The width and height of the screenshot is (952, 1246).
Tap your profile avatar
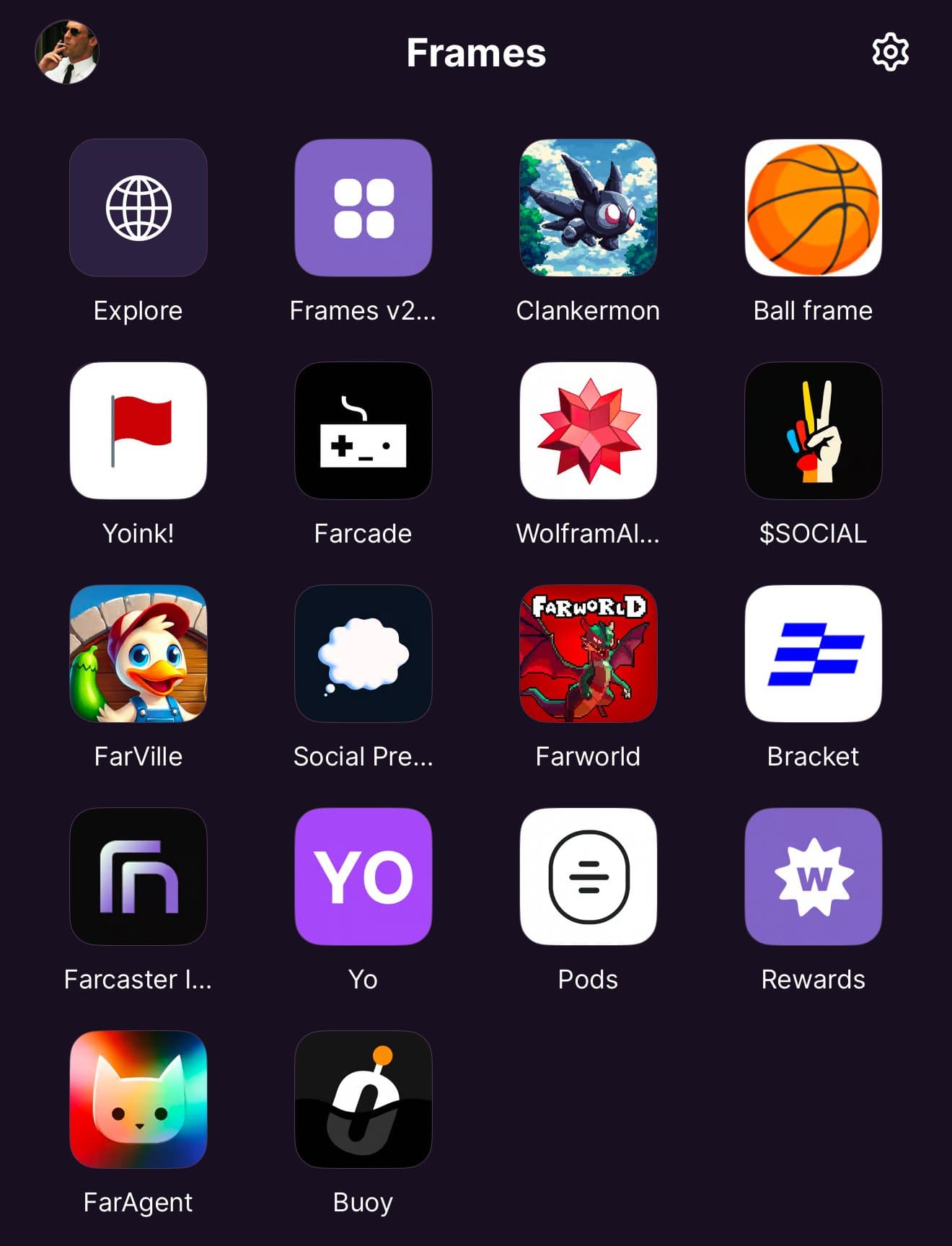pos(67,52)
